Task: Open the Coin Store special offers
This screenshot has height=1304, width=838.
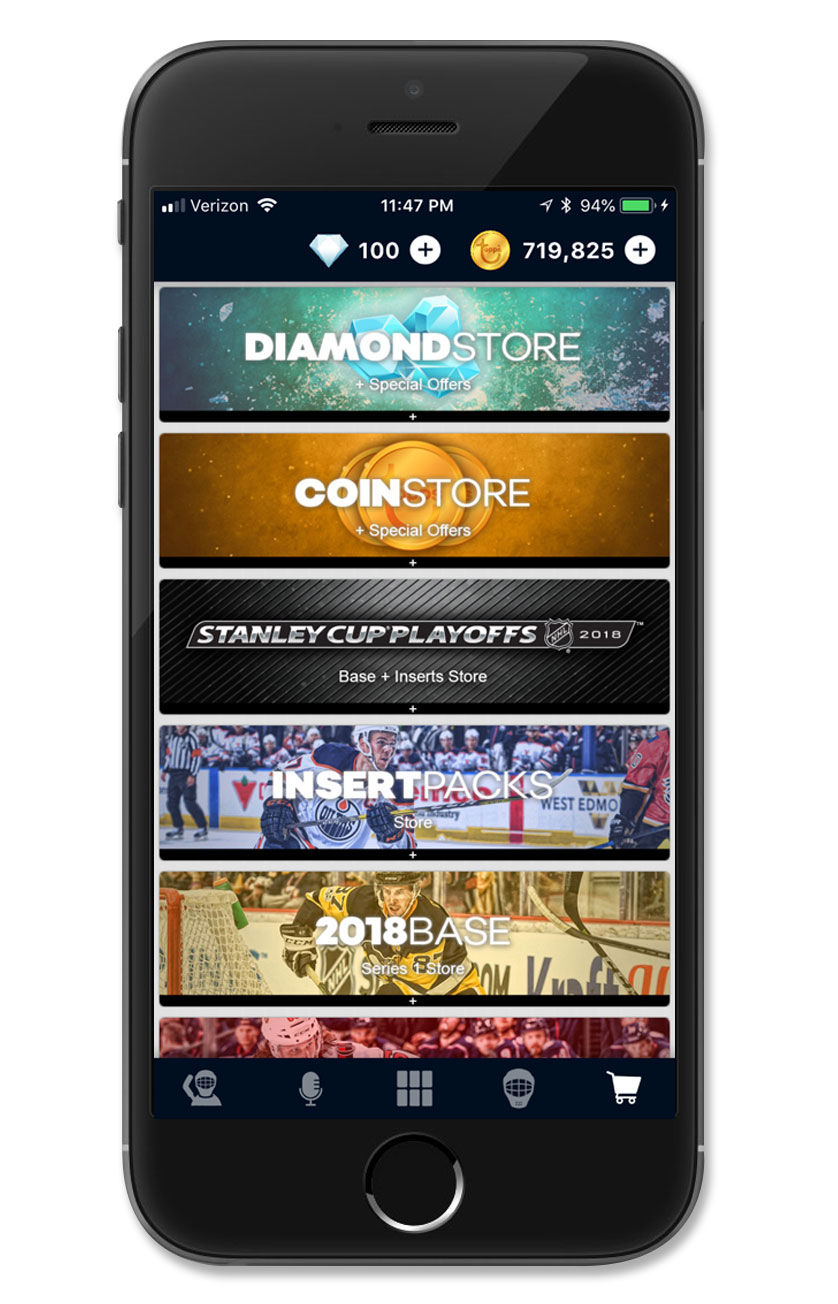Action: tap(414, 496)
